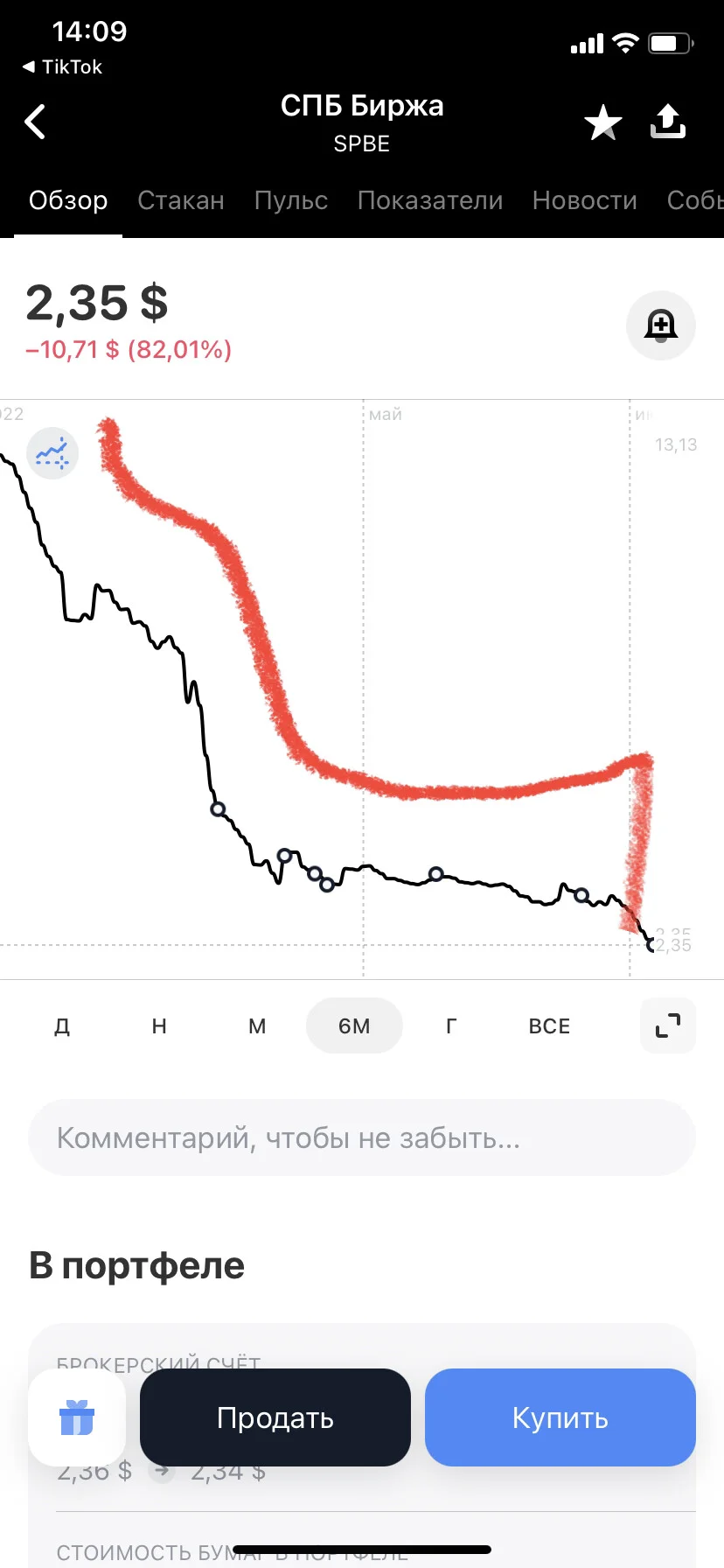Add a price alert with the bell
Viewport: 724px width, 1568px height.
pyautogui.click(x=661, y=325)
